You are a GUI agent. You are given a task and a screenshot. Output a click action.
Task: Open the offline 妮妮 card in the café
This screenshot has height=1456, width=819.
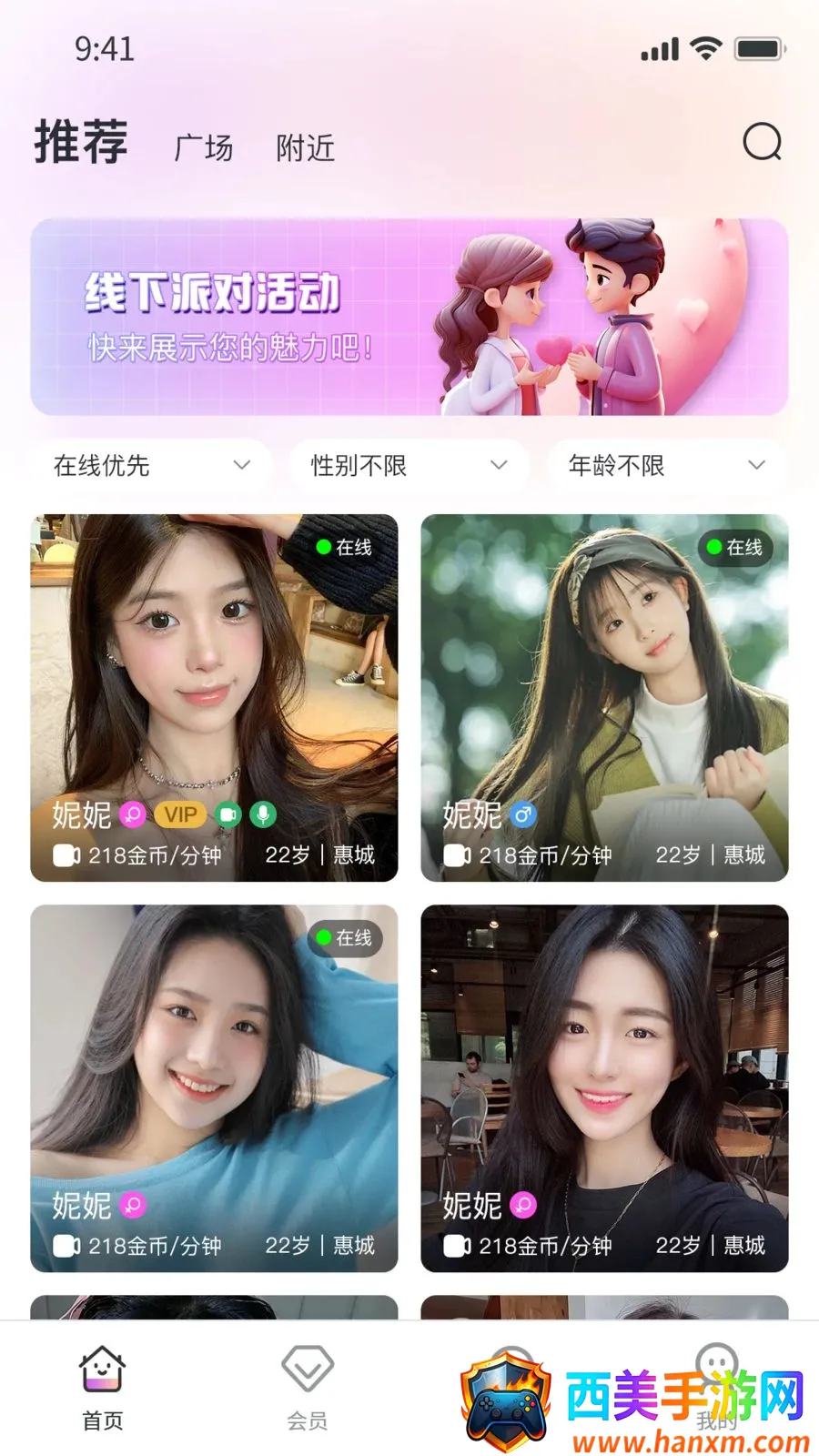click(x=604, y=1088)
